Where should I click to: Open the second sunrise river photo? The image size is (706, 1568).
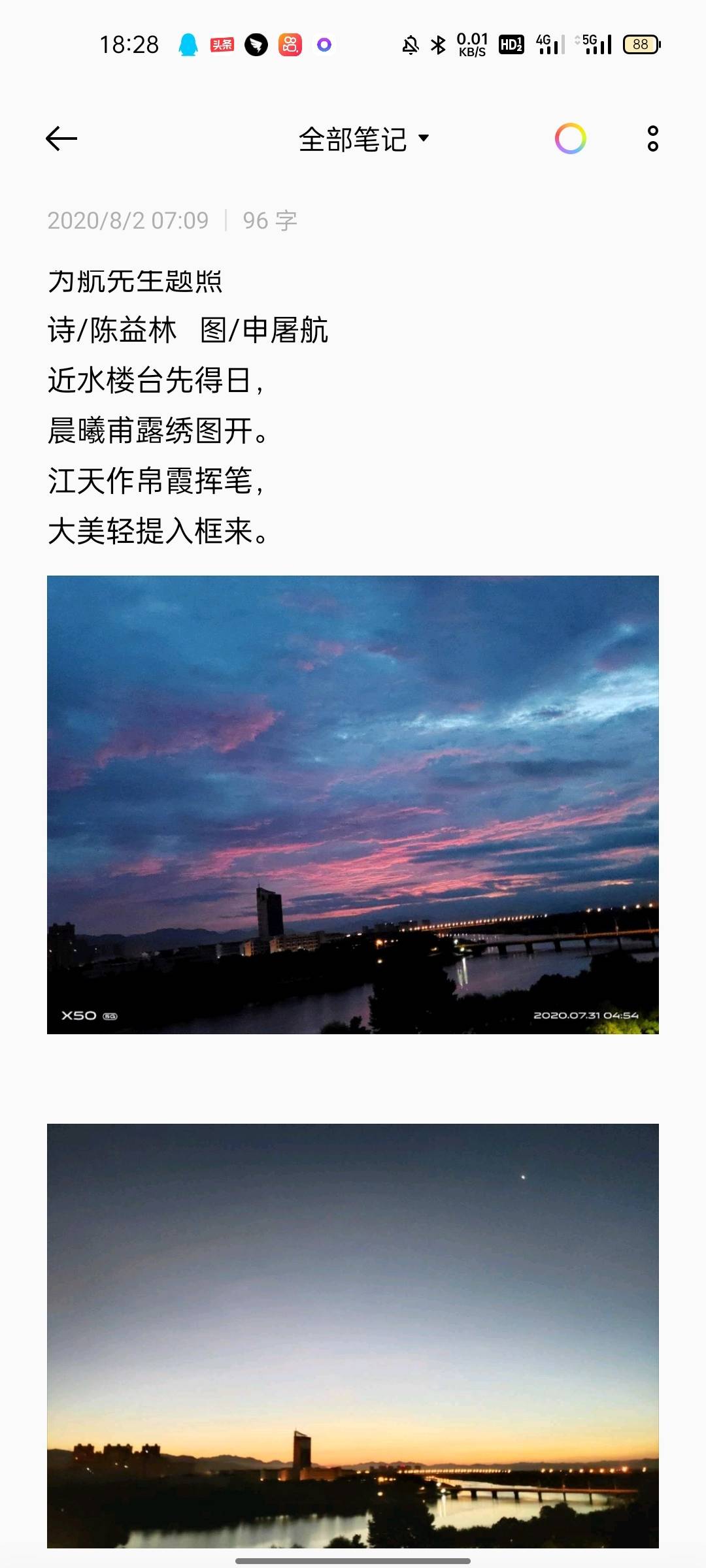point(353,1335)
